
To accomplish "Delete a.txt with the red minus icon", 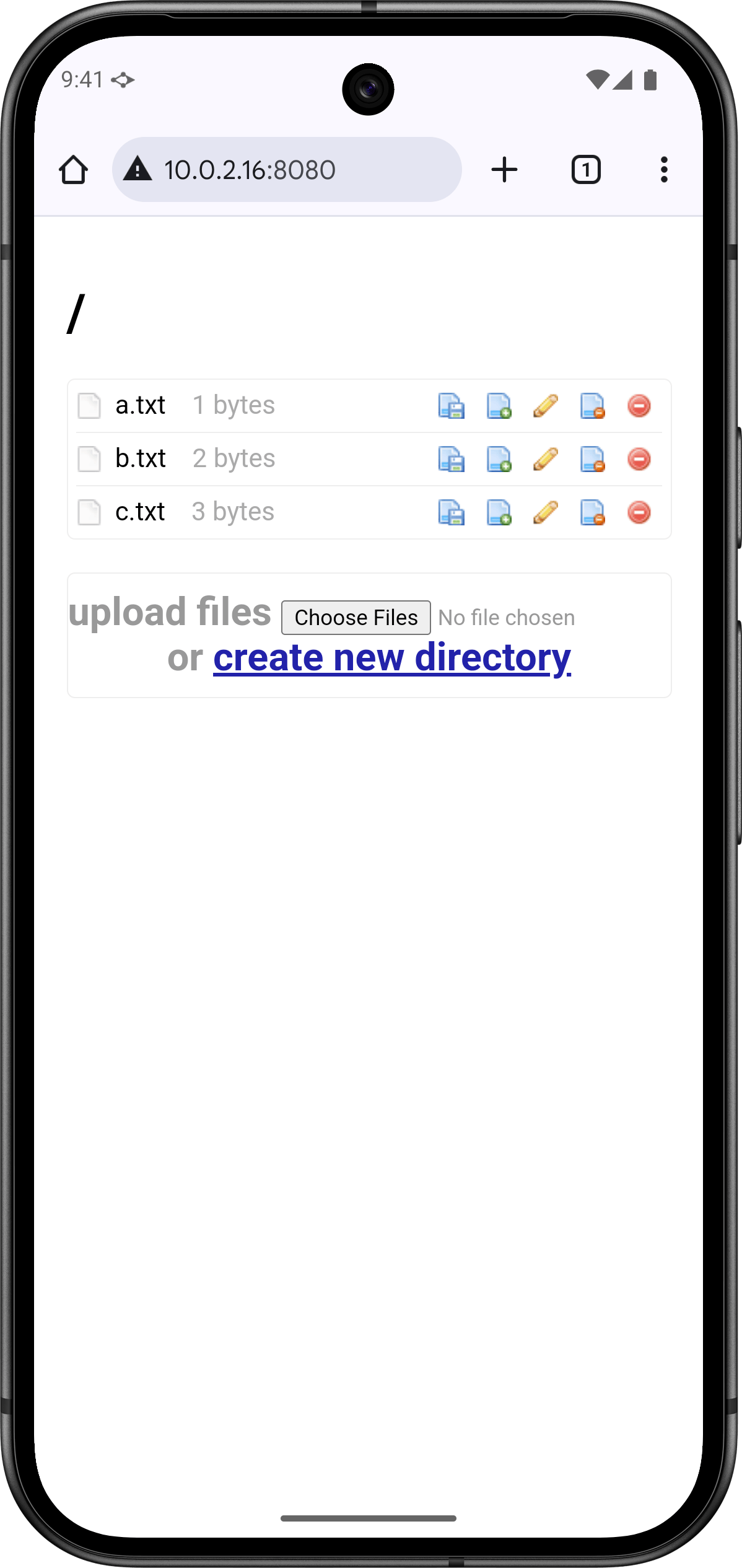I will click(639, 406).
